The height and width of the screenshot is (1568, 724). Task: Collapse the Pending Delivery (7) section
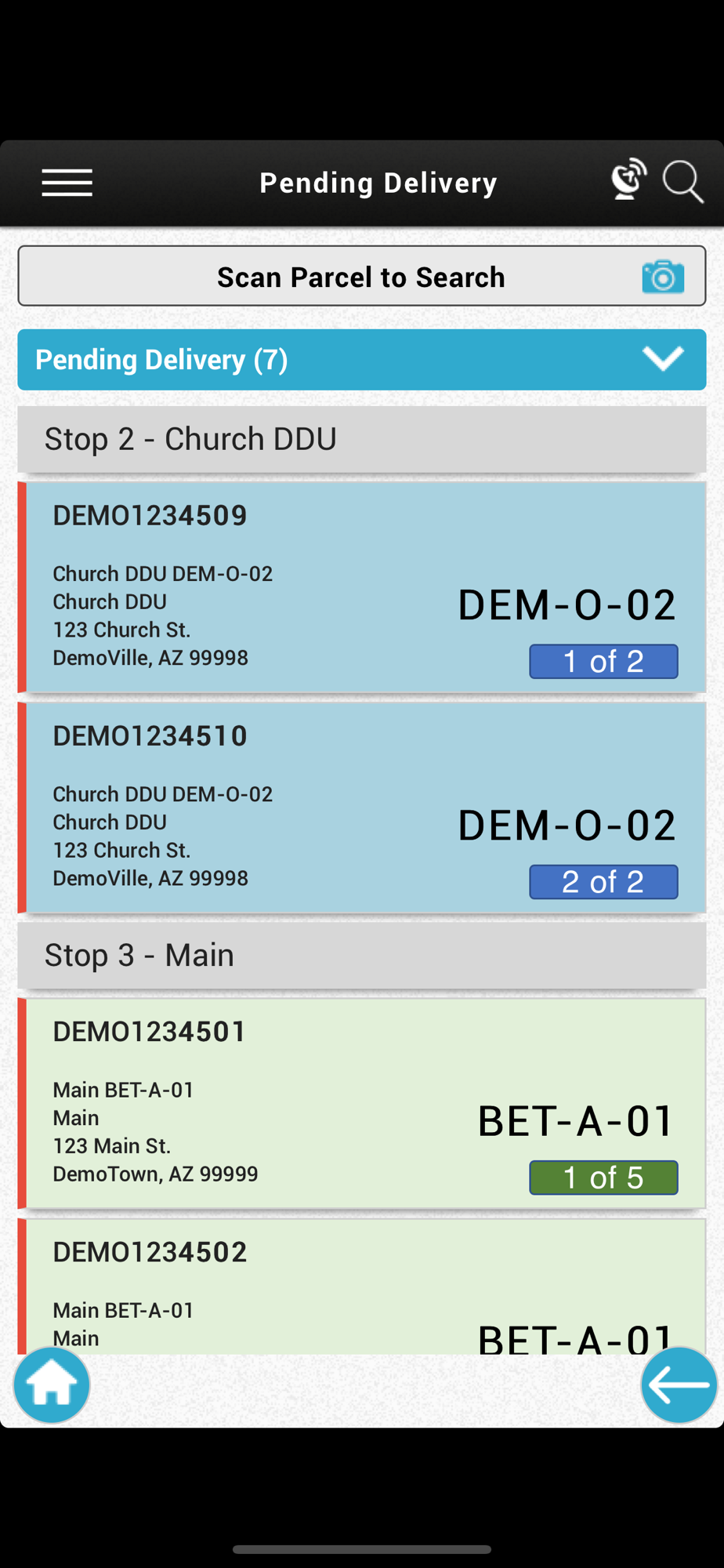[x=362, y=360]
